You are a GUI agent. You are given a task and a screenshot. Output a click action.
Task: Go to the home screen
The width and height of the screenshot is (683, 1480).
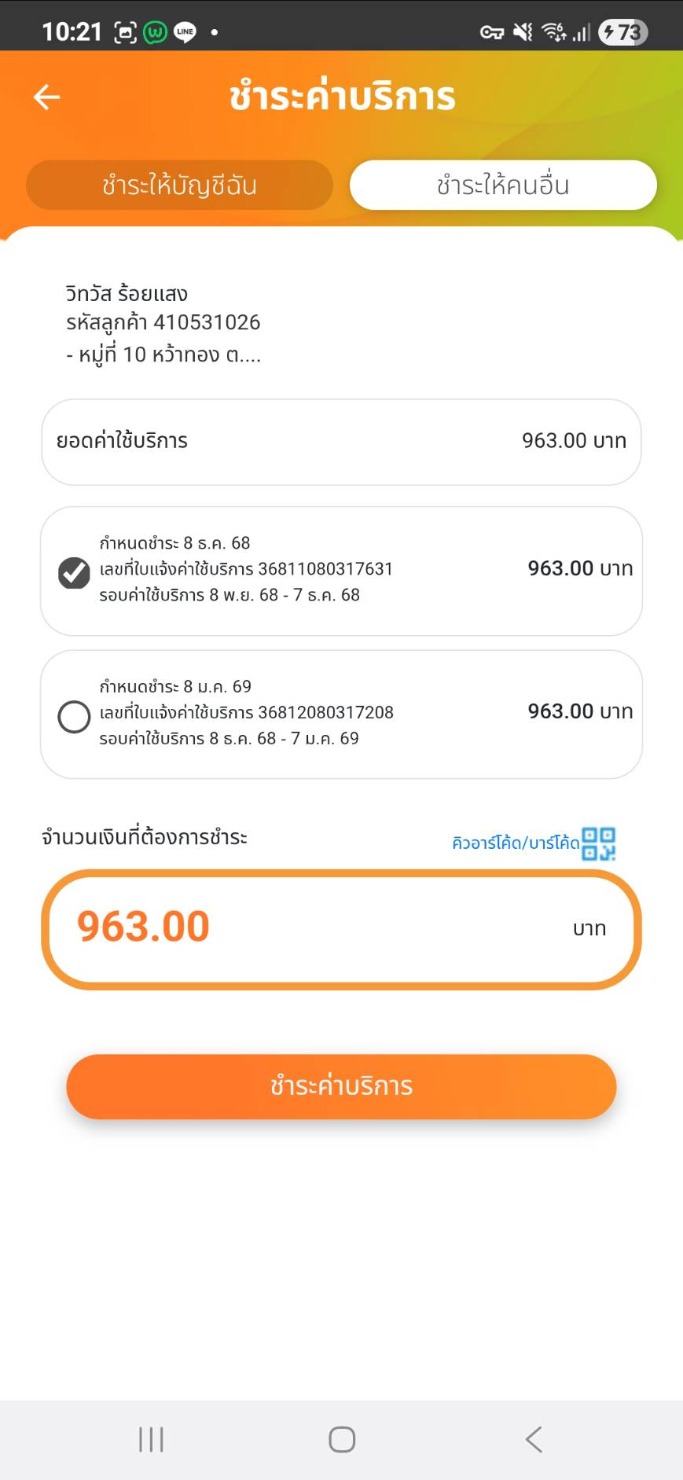(342, 1439)
